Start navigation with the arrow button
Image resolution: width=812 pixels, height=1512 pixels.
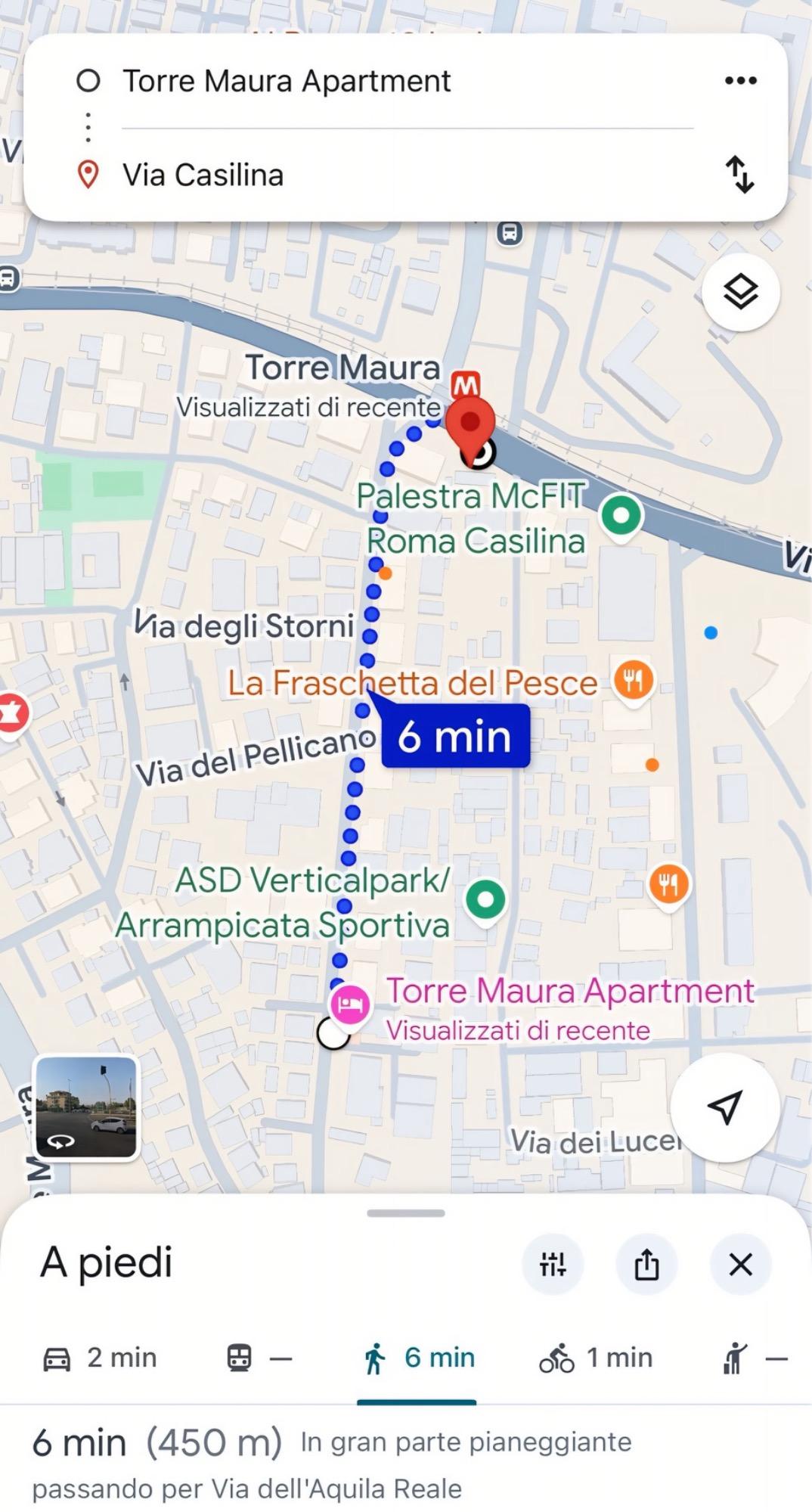[x=724, y=1107]
